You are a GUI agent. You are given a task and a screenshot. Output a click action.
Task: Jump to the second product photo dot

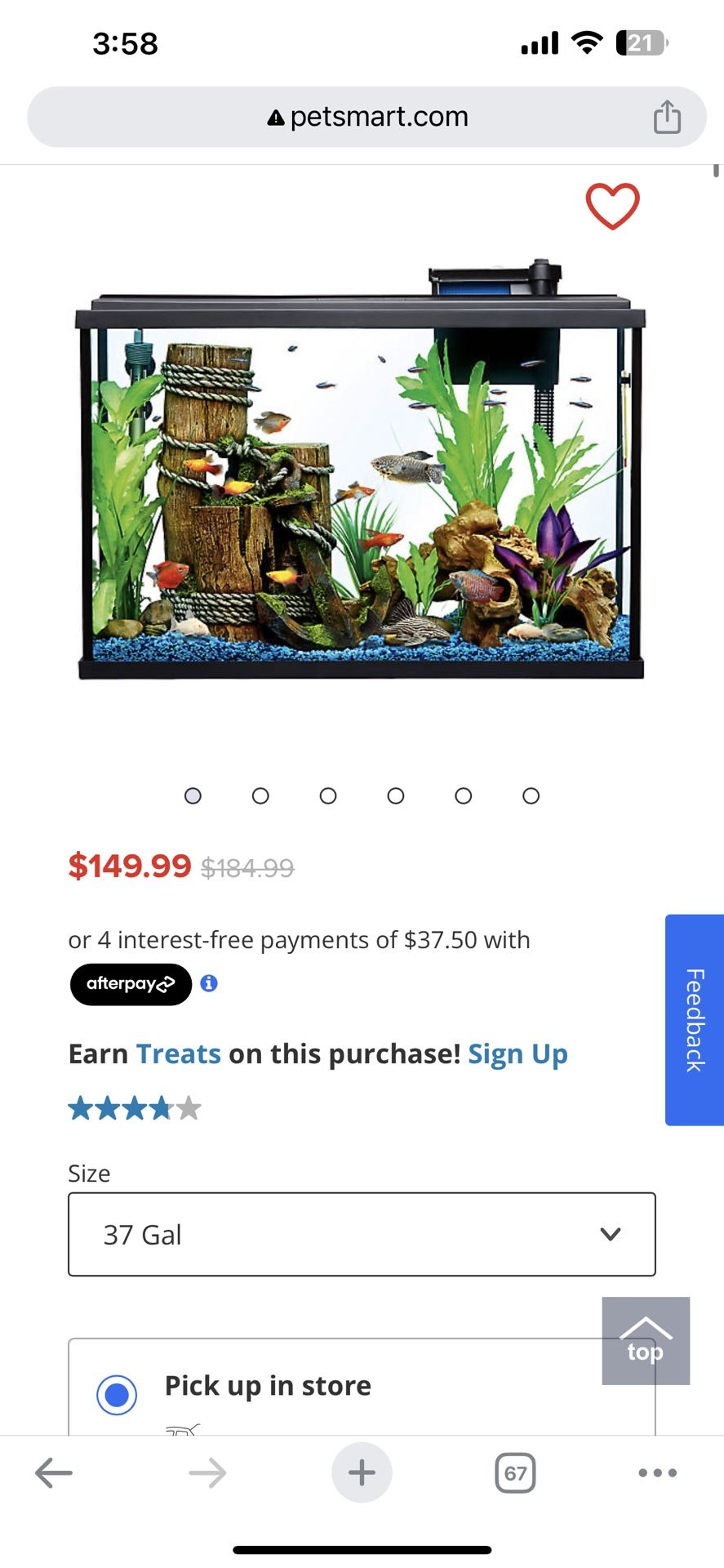(260, 795)
